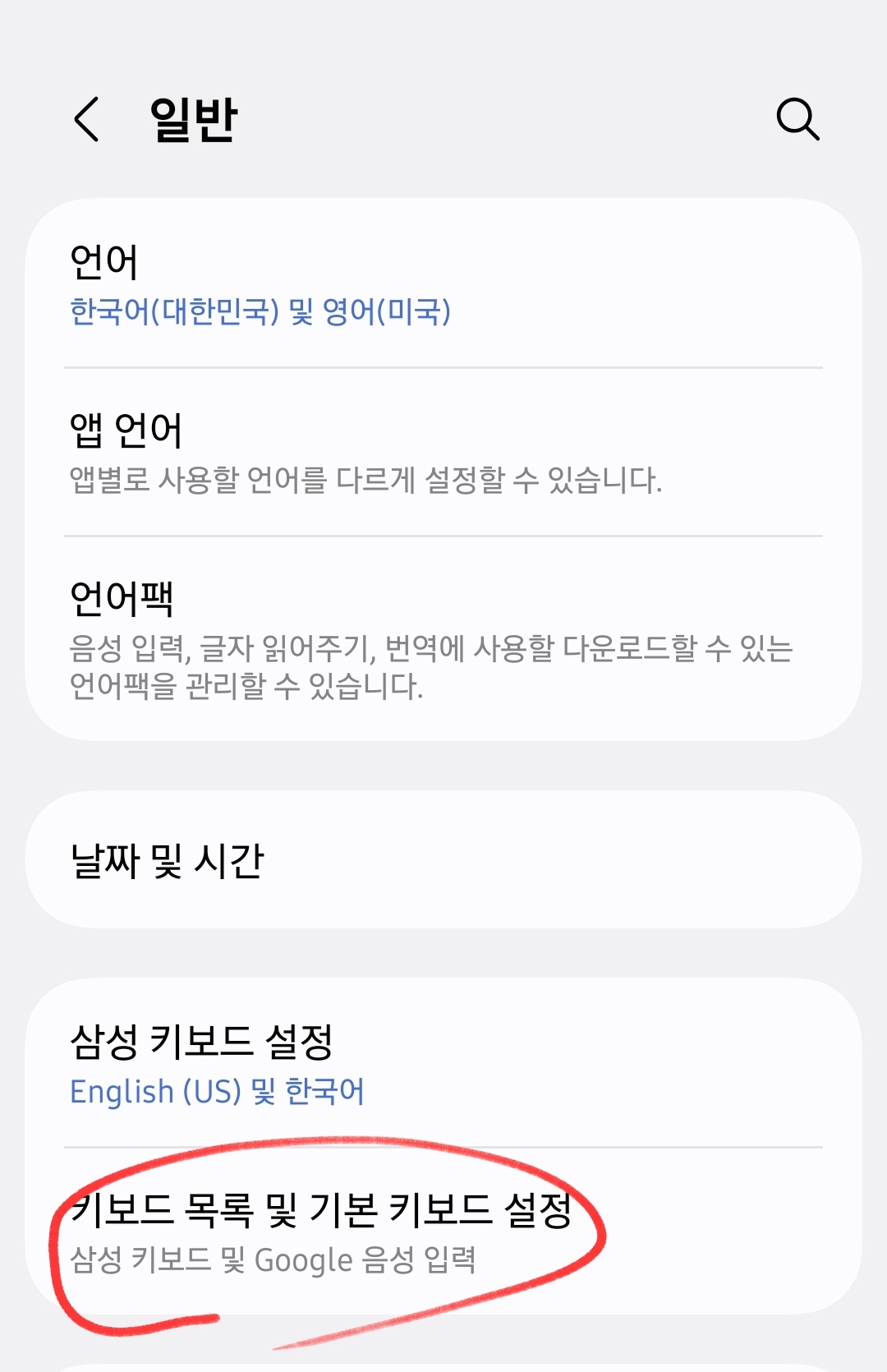Select the divider below 삼성 키보드 설정
The image size is (887, 1372).
tap(443, 1147)
